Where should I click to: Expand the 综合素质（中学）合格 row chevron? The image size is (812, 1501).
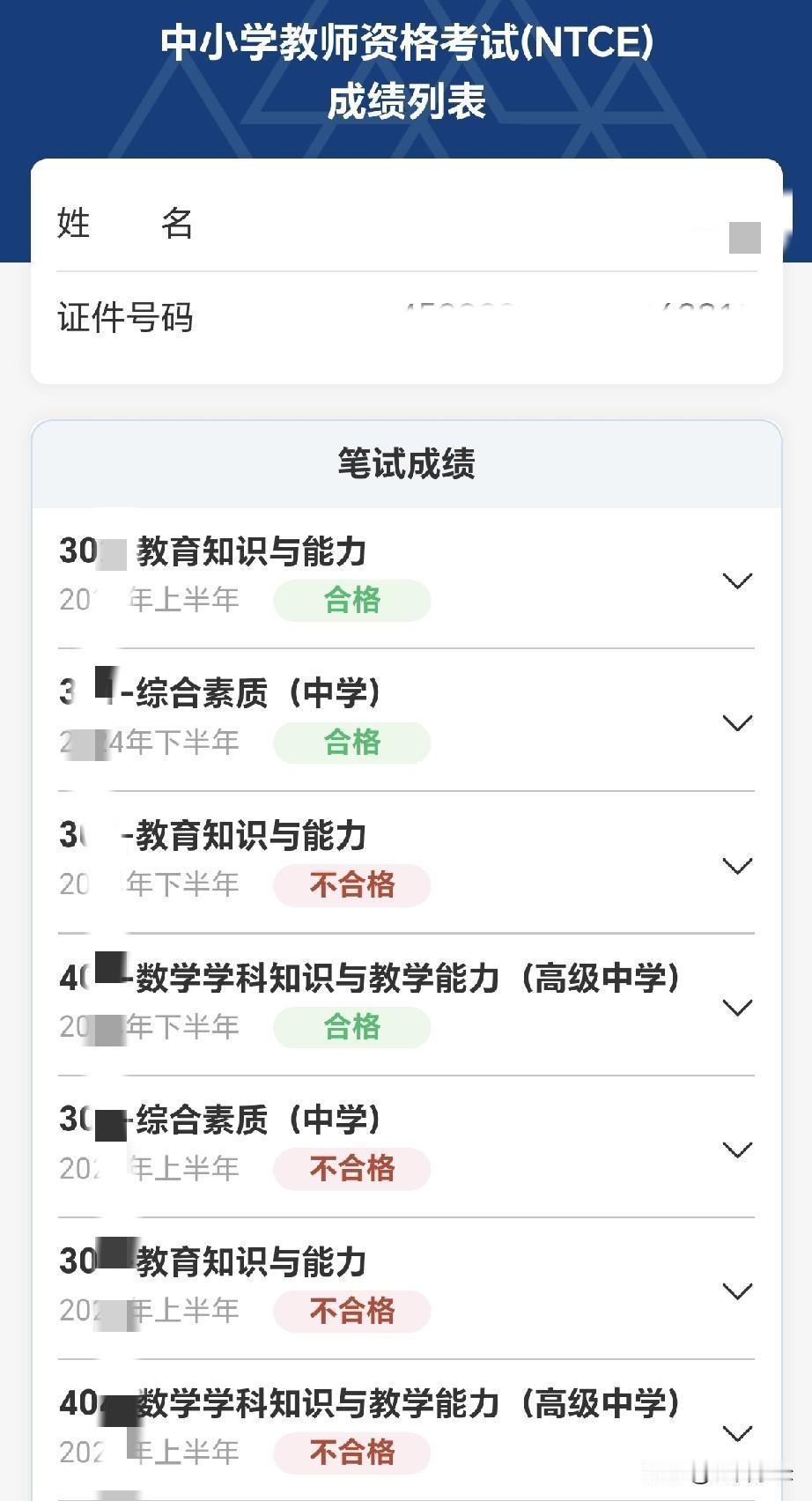(x=738, y=722)
